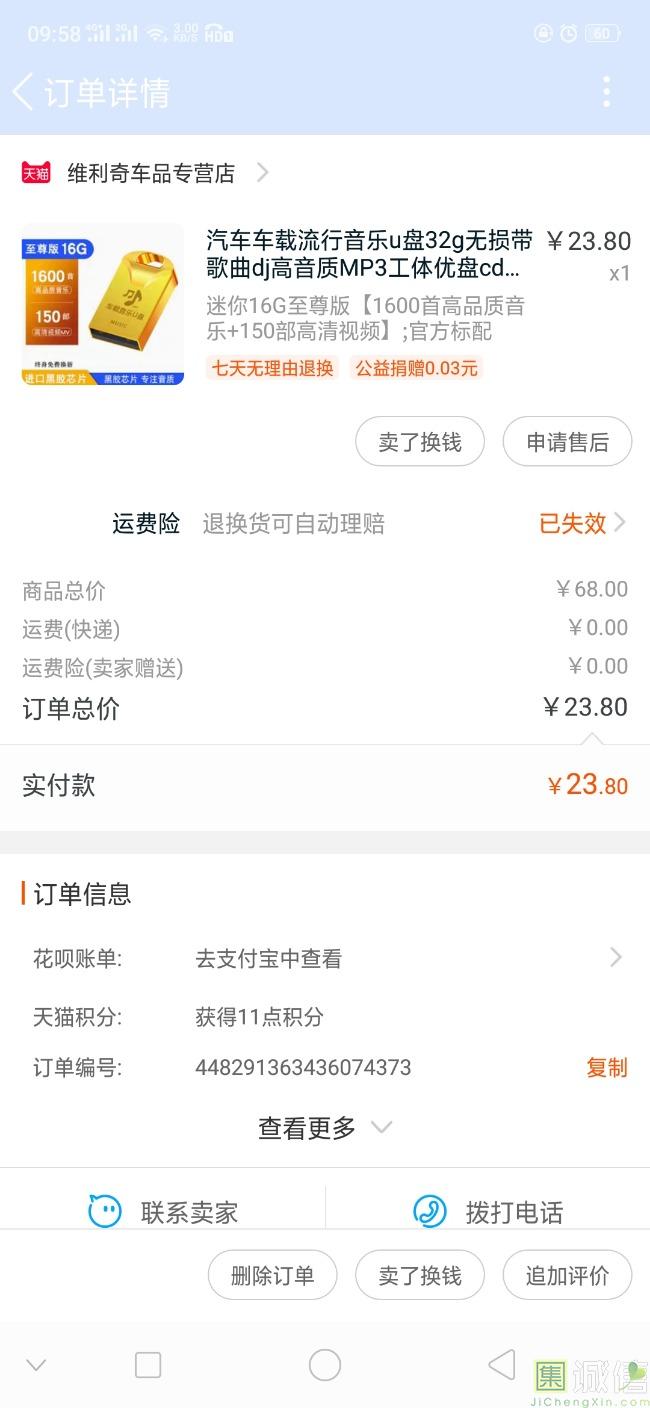Viewport: 650px width, 1408px height.
Task: Copy the order number
Action: tap(606, 1067)
